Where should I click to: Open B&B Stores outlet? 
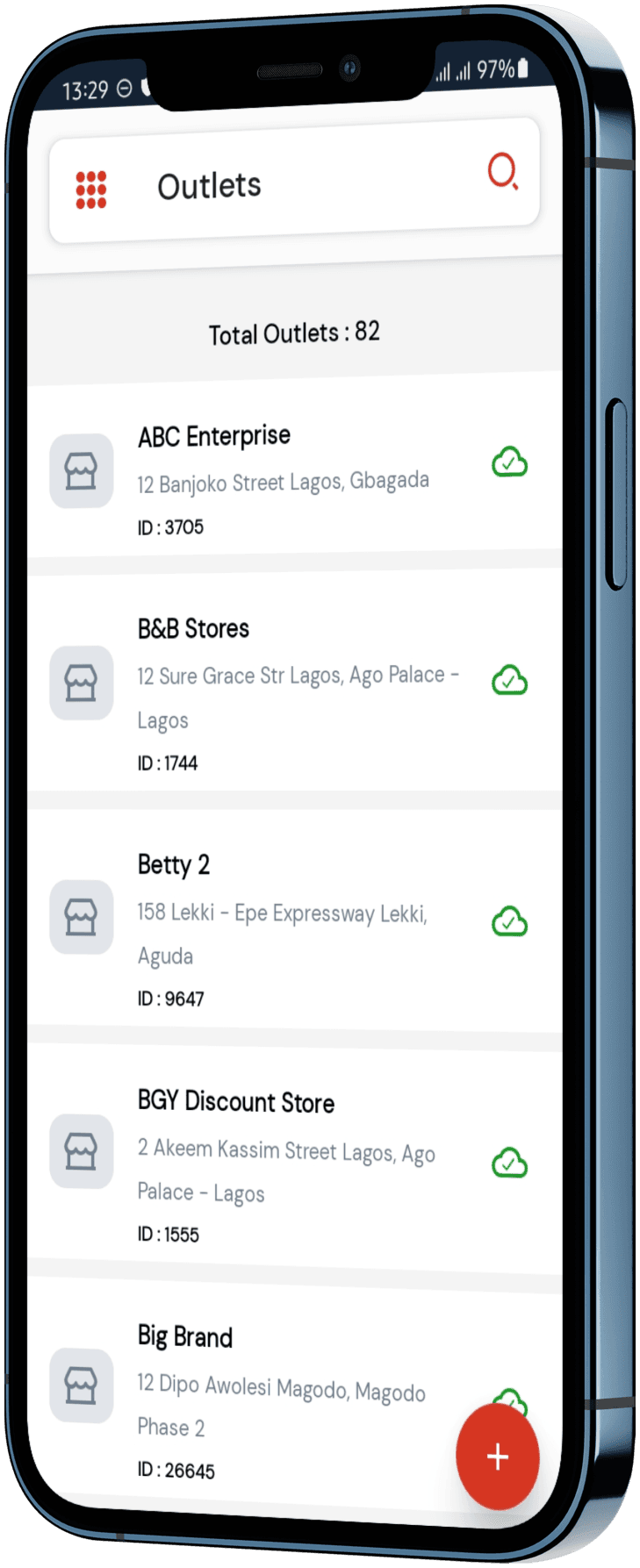click(193, 629)
